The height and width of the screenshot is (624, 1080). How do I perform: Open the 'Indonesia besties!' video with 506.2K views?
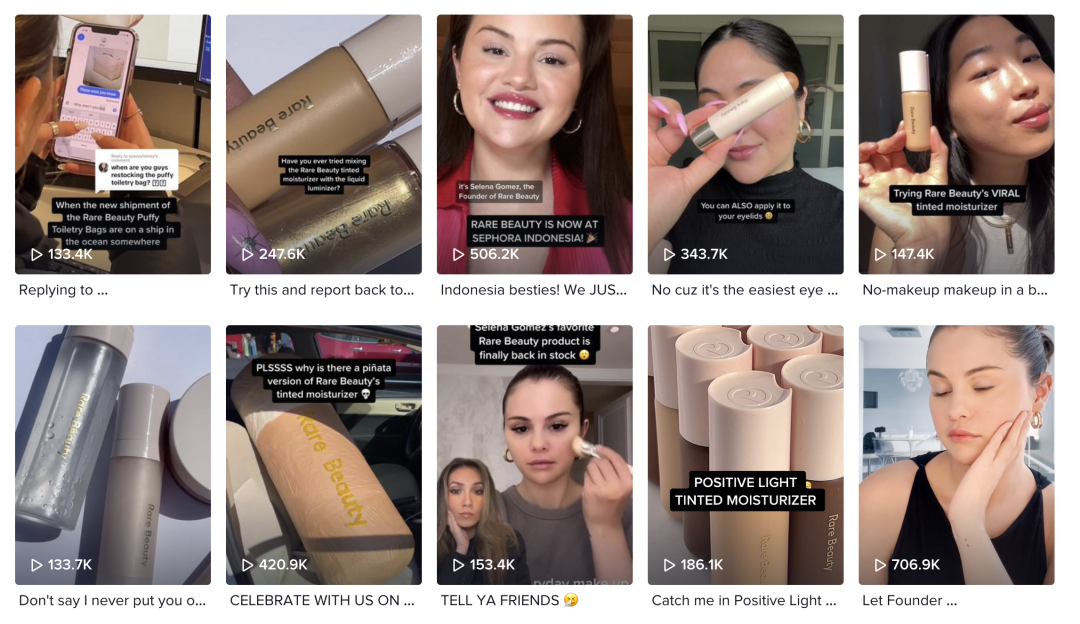pos(535,144)
